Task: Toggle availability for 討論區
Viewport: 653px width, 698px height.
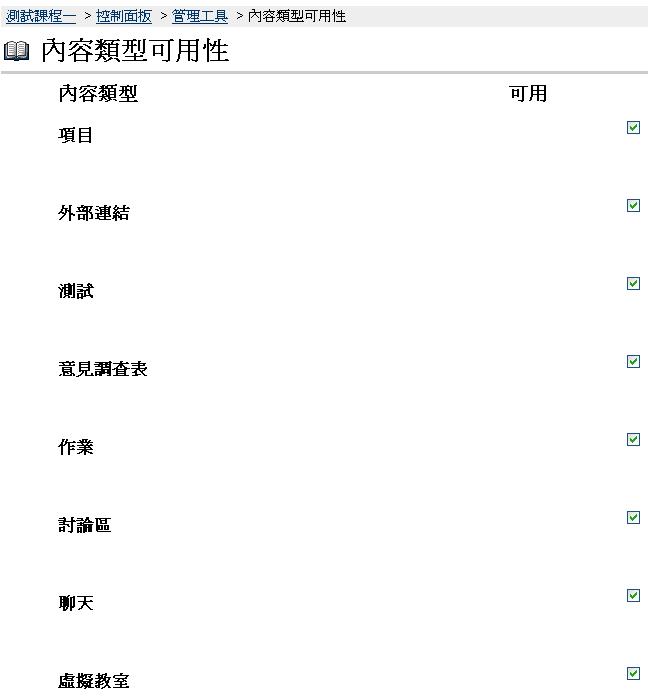Action: click(633, 518)
